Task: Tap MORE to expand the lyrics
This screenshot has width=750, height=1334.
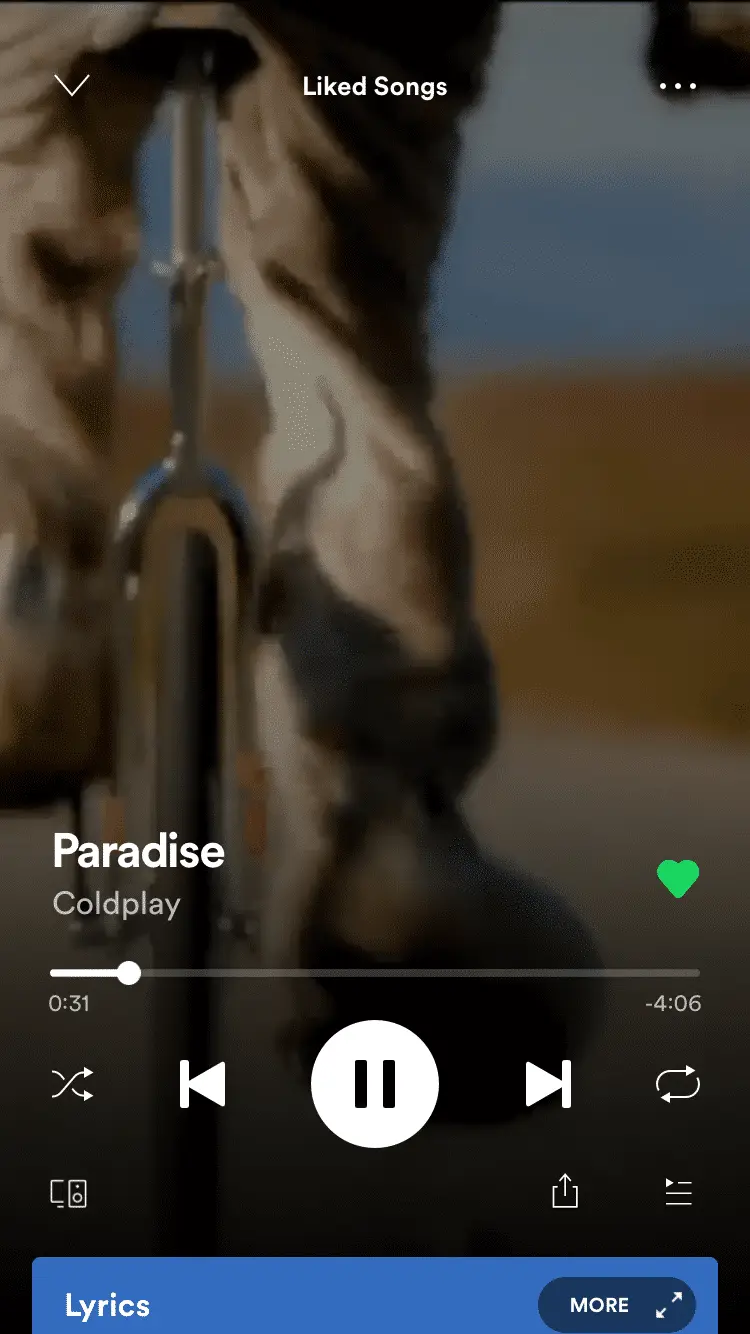Action: coord(615,1305)
